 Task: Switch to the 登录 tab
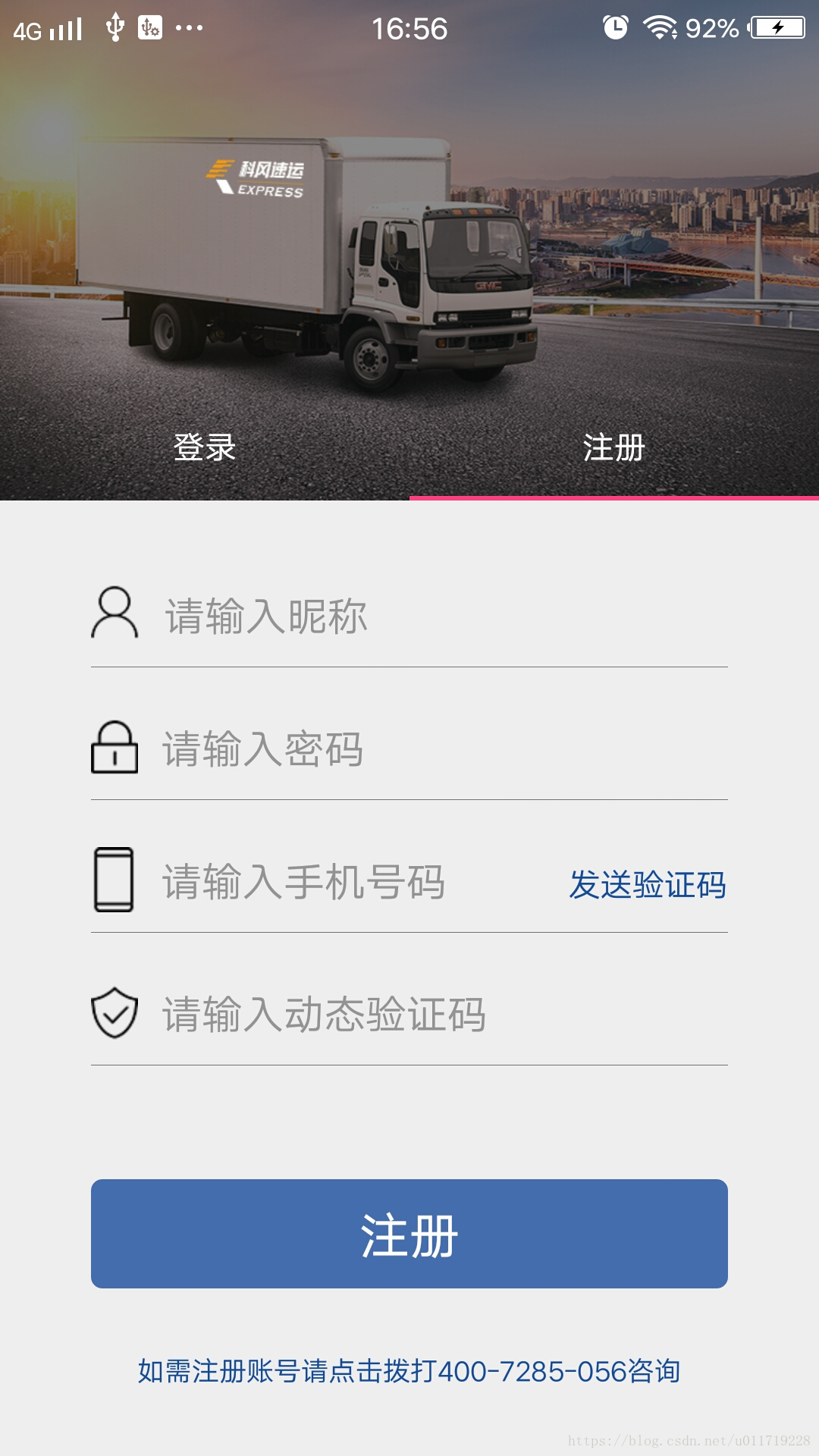pos(205,447)
